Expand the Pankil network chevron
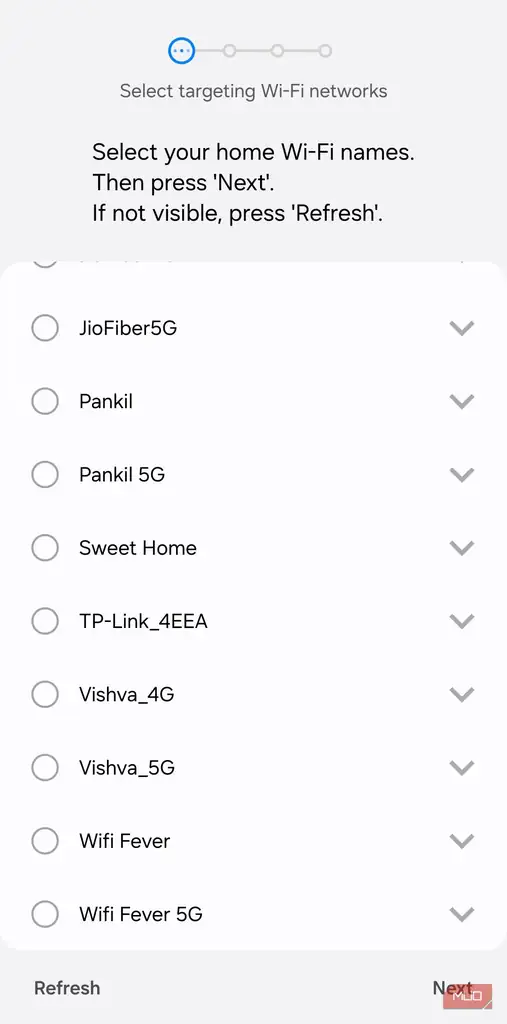Screen dimensions: 507x1024 (462, 402)
